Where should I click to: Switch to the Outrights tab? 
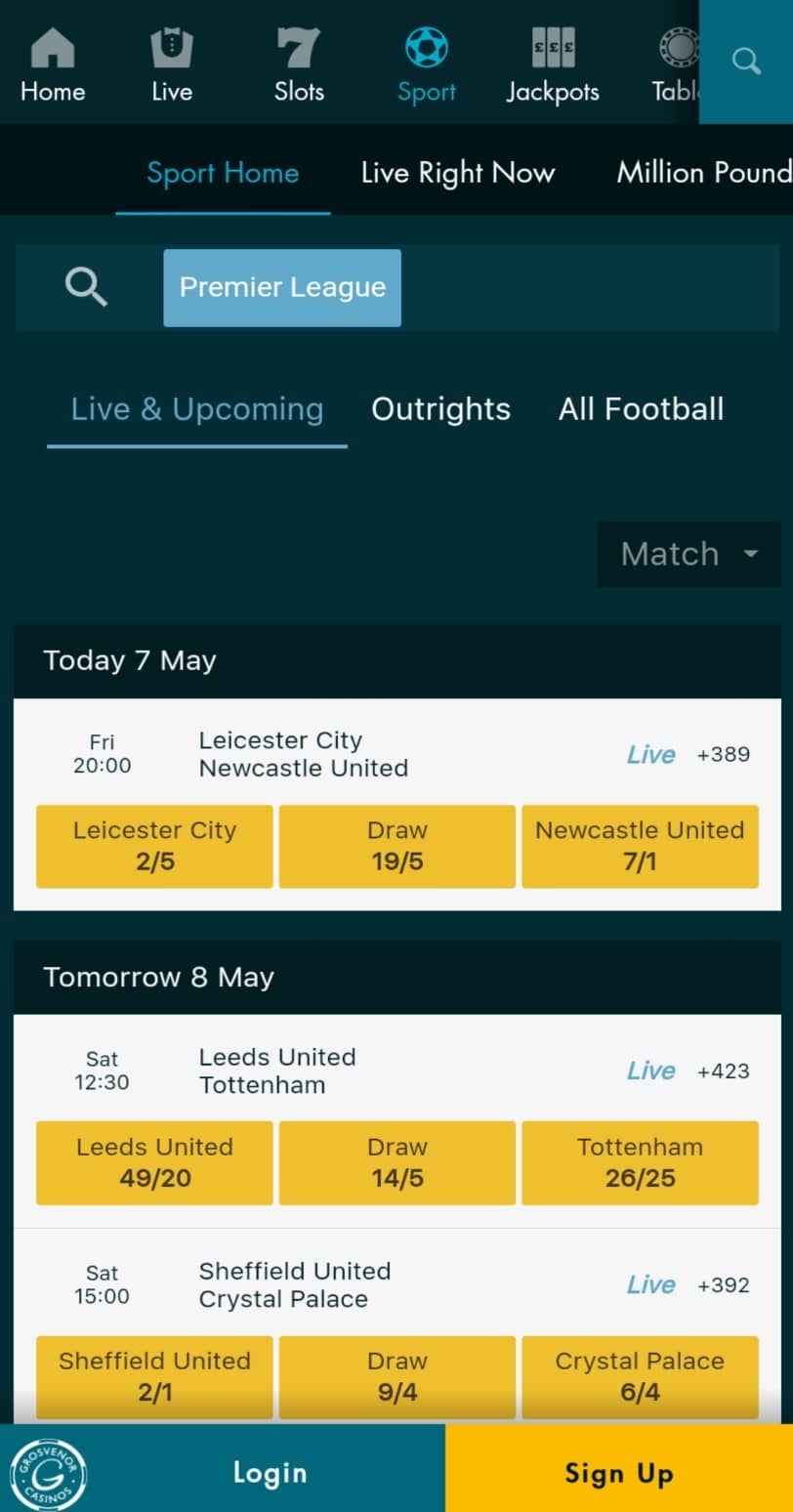click(440, 409)
